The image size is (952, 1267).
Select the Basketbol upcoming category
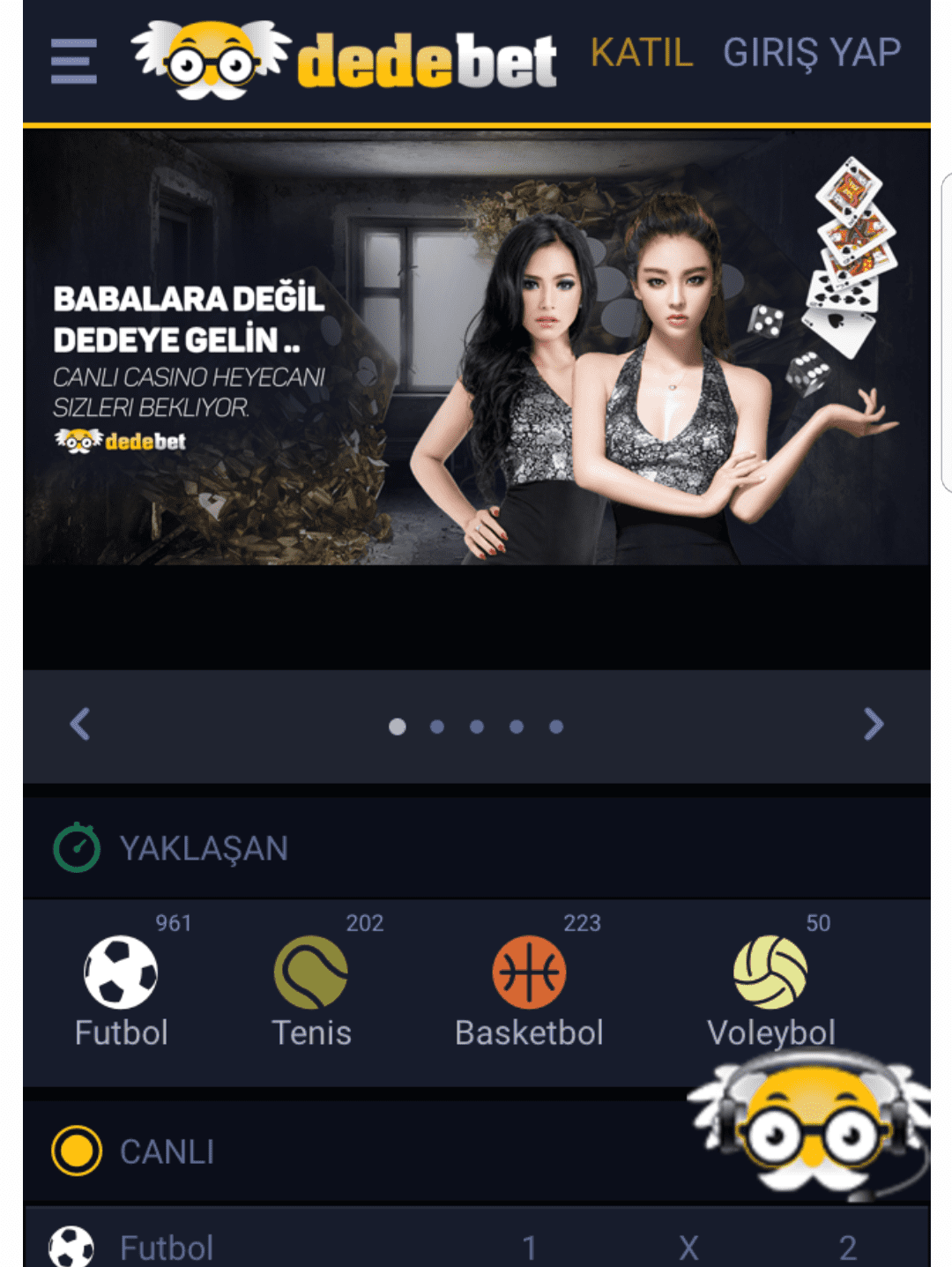click(x=529, y=988)
